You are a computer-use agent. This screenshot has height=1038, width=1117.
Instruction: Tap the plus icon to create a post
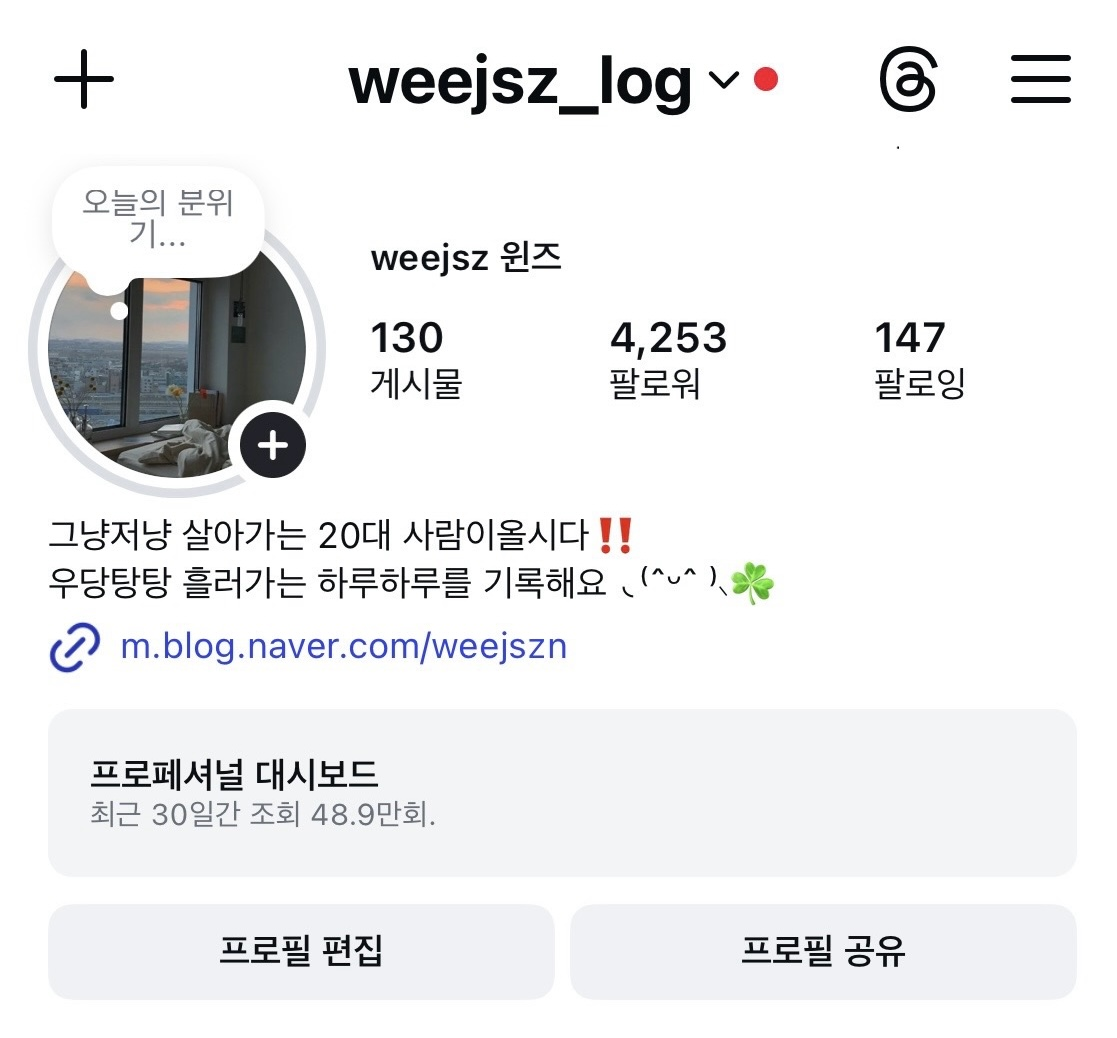[84, 79]
